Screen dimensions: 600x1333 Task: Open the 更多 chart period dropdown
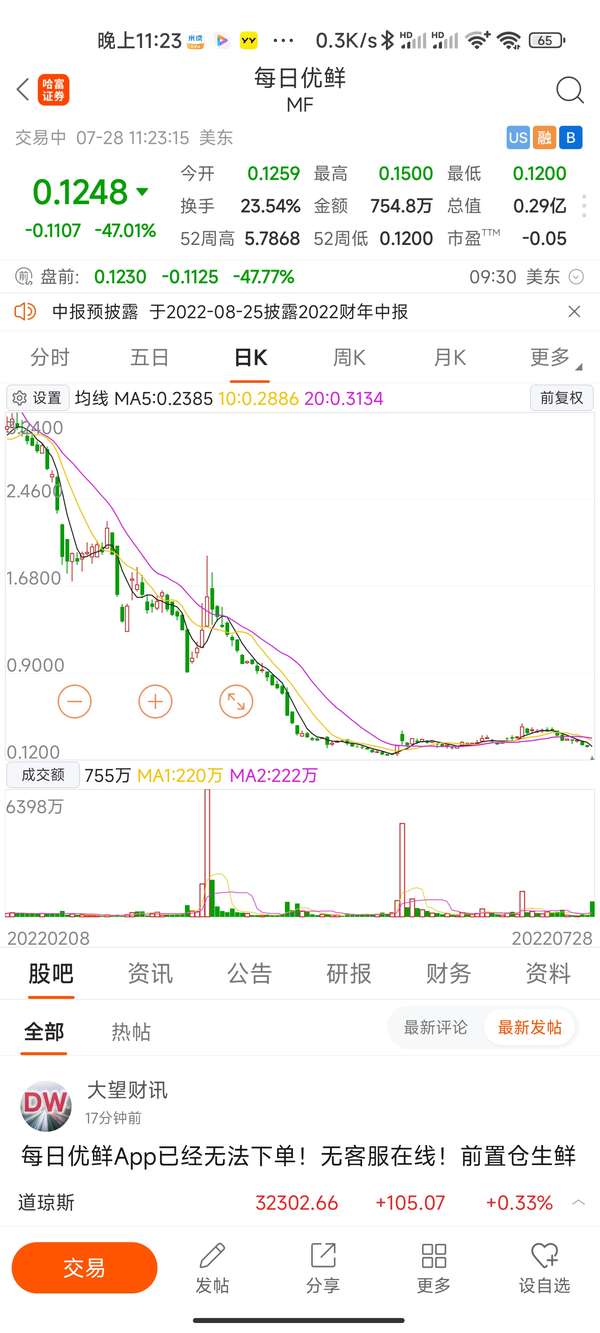pyautogui.click(x=553, y=357)
